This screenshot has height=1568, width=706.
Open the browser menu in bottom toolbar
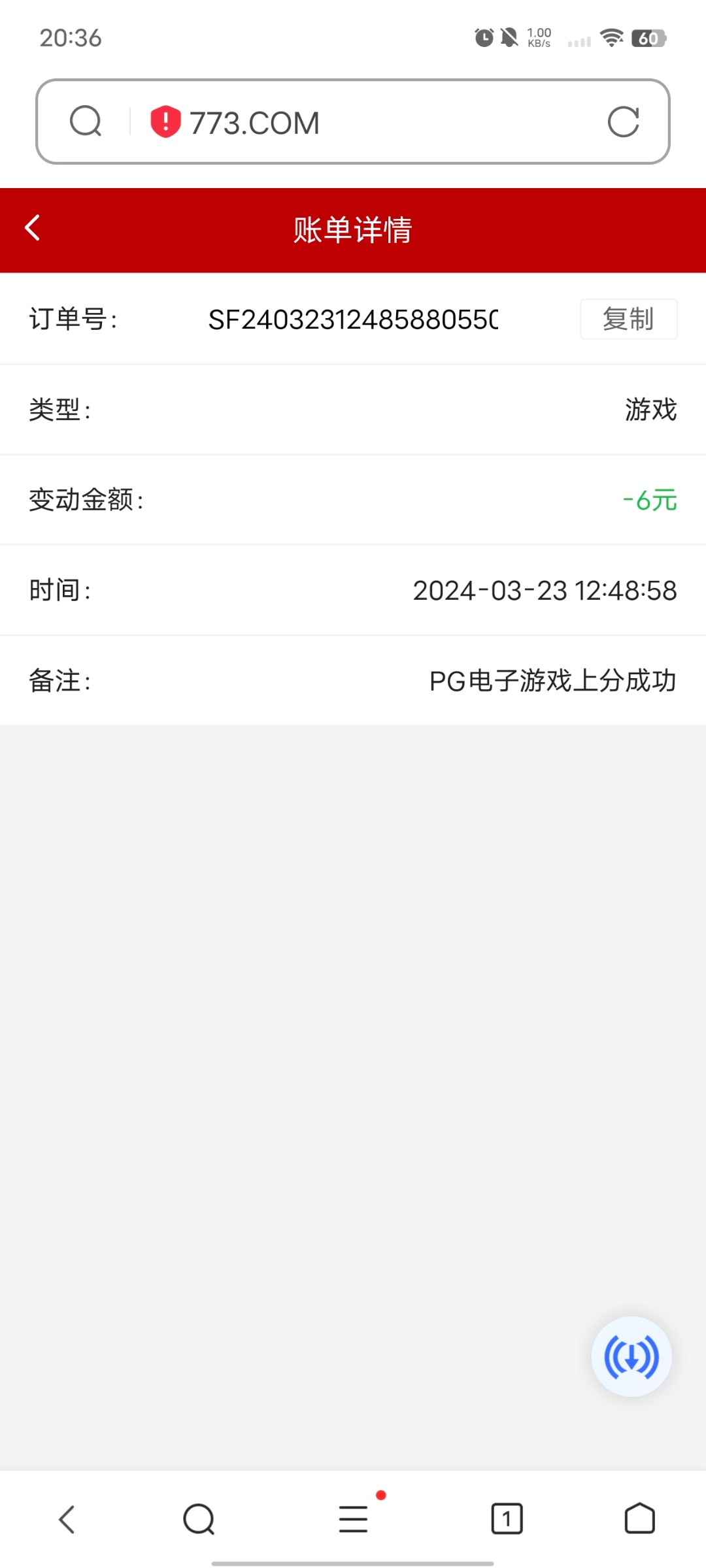(x=354, y=1519)
